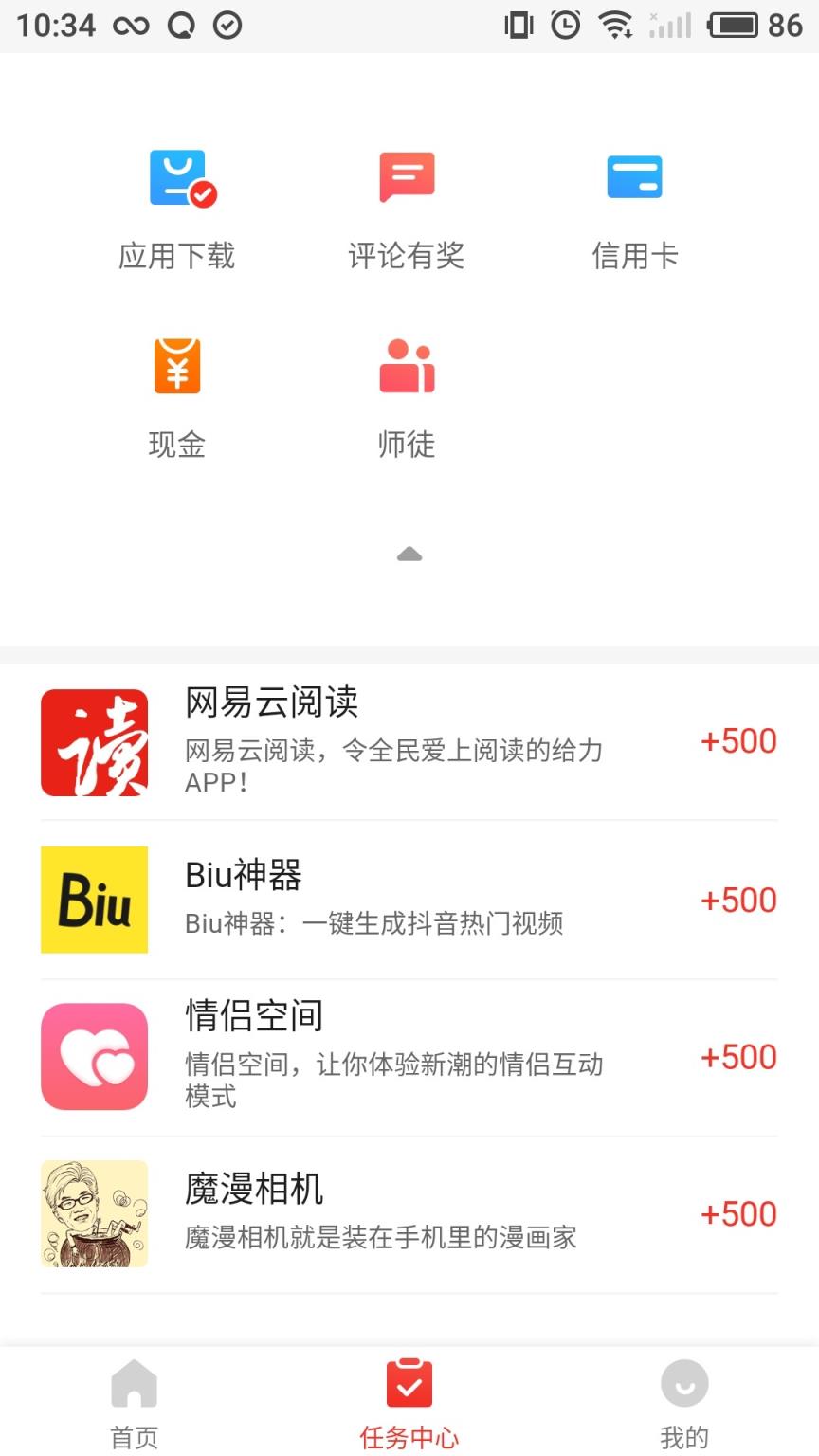This screenshot has height=1456, width=819.
Task: Tap the 现金 cash icon
Action: tap(177, 365)
